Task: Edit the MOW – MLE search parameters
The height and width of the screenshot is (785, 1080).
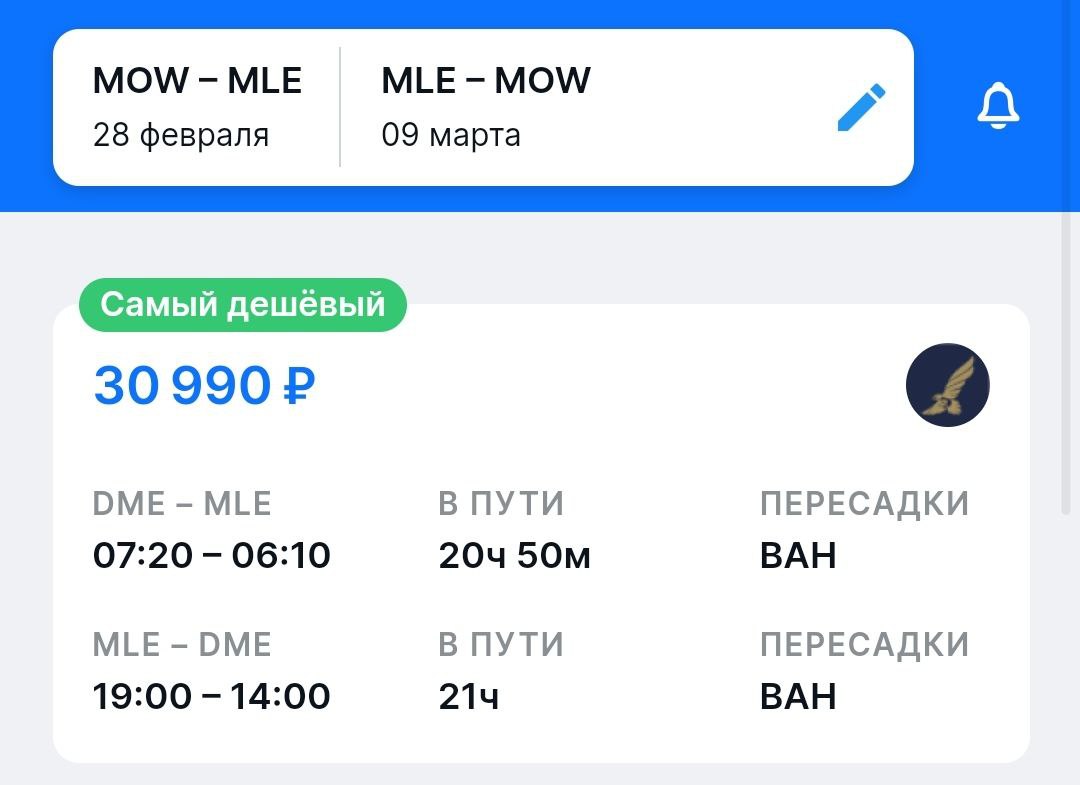Action: point(861,108)
